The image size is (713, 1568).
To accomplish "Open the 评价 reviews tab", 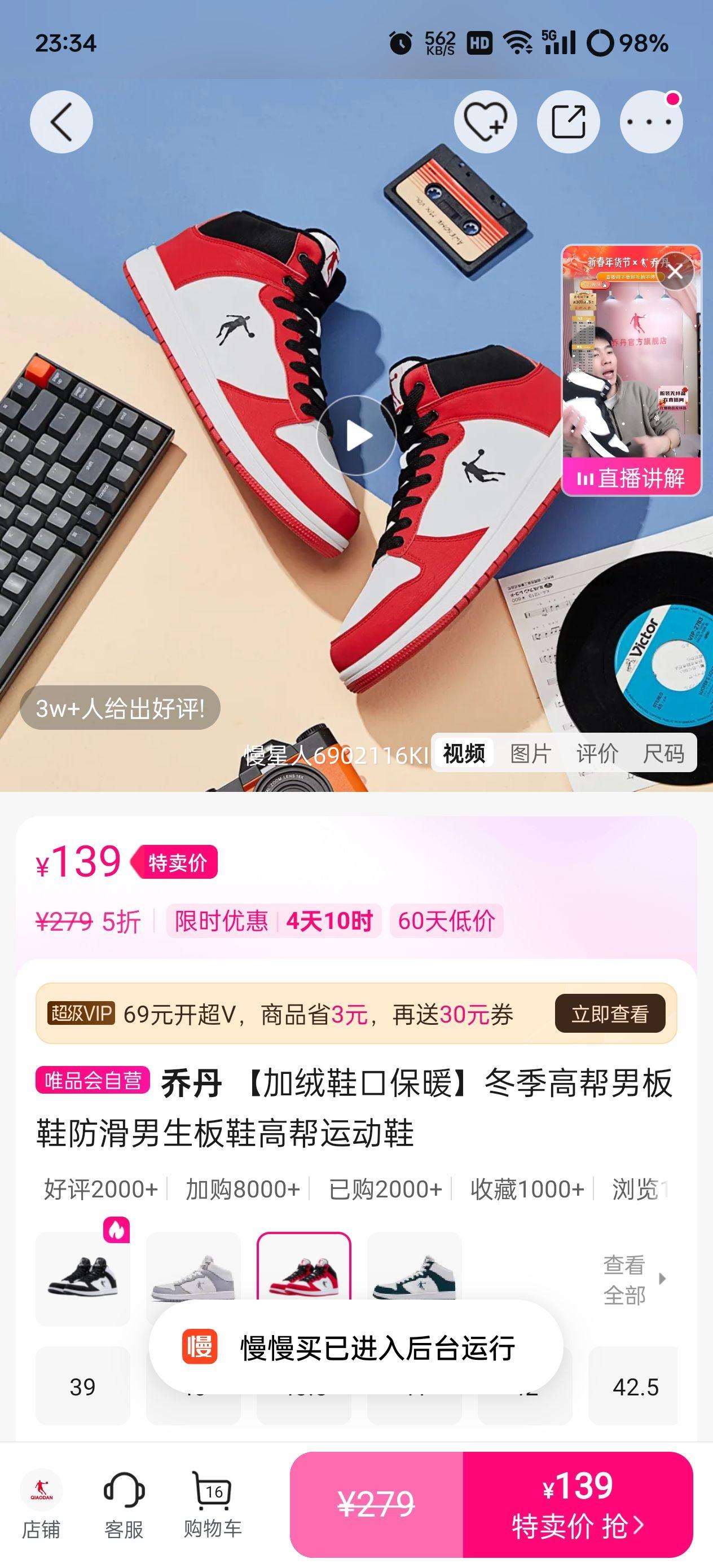I will [597, 754].
